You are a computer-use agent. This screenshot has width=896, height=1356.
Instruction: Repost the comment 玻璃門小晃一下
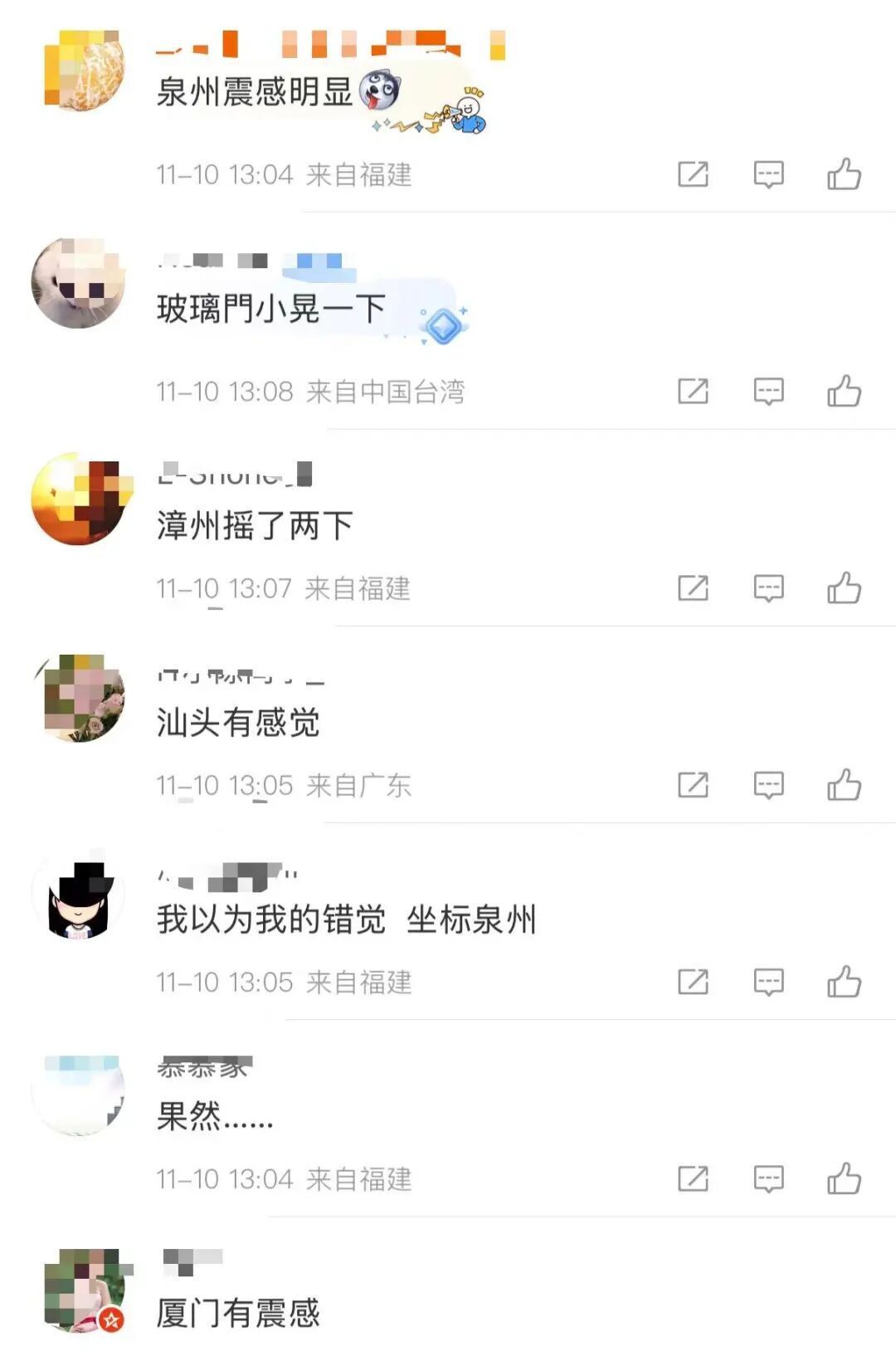[x=693, y=391]
